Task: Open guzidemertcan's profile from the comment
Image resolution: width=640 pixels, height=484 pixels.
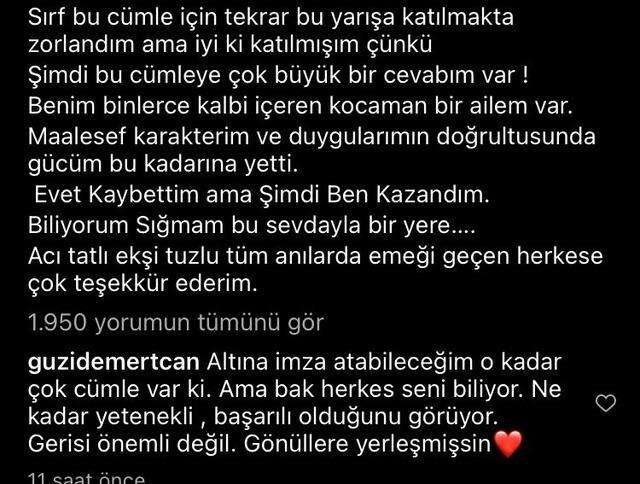Action: pos(117,360)
